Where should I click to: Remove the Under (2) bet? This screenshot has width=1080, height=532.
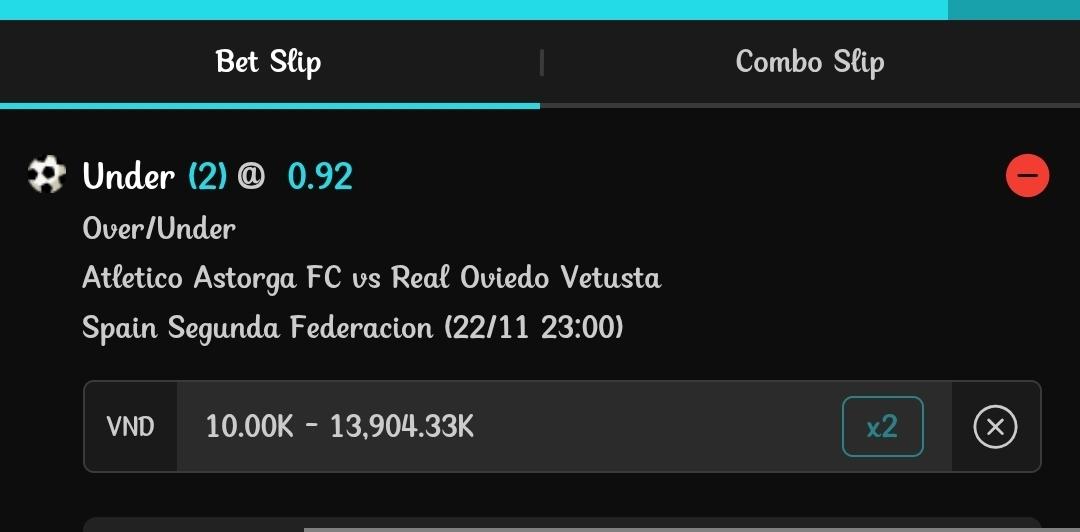1027,177
